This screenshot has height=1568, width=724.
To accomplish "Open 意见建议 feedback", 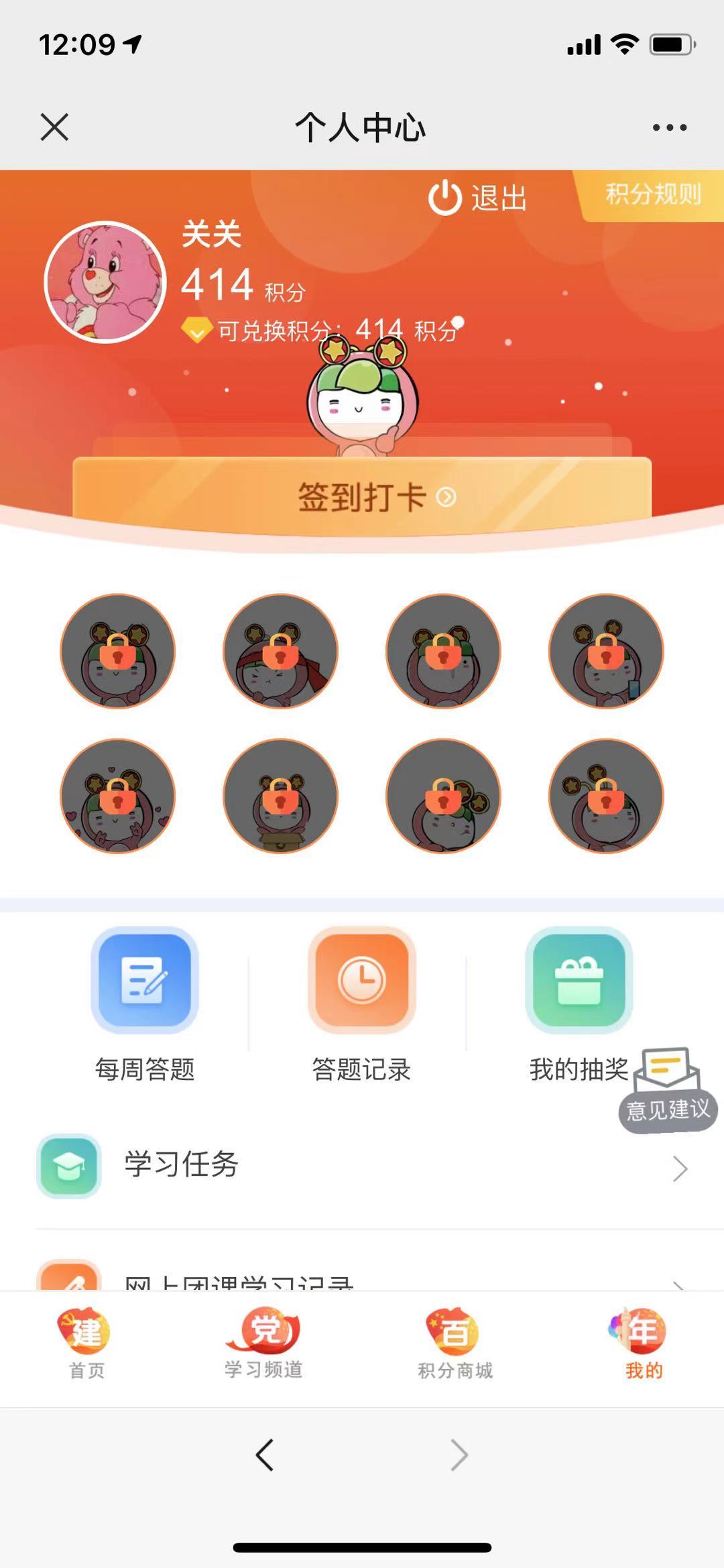I will [x=668, y=1091].
